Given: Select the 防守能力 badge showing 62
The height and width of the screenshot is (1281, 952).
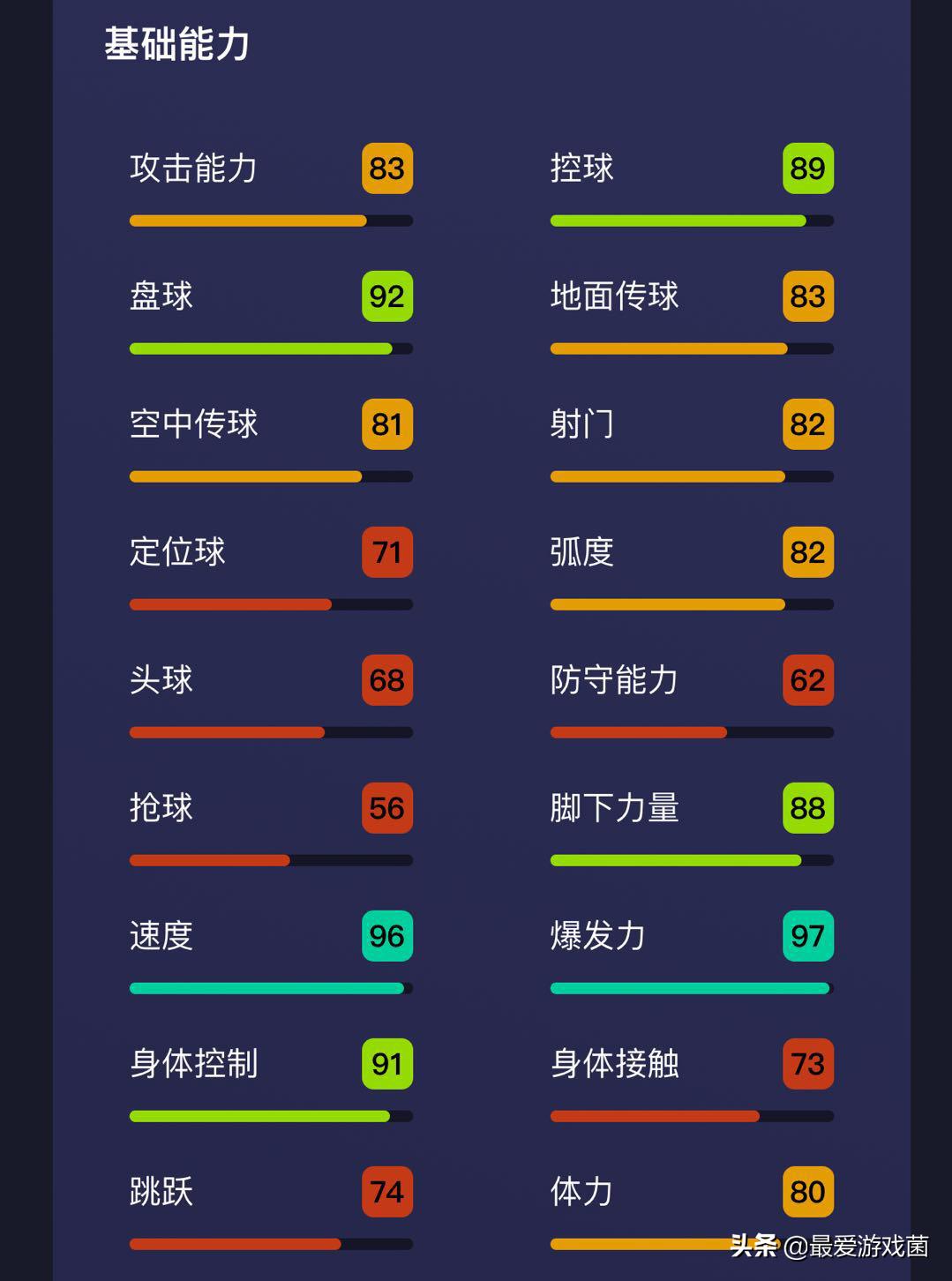Looking at the screenshot, I should point(807,680).
